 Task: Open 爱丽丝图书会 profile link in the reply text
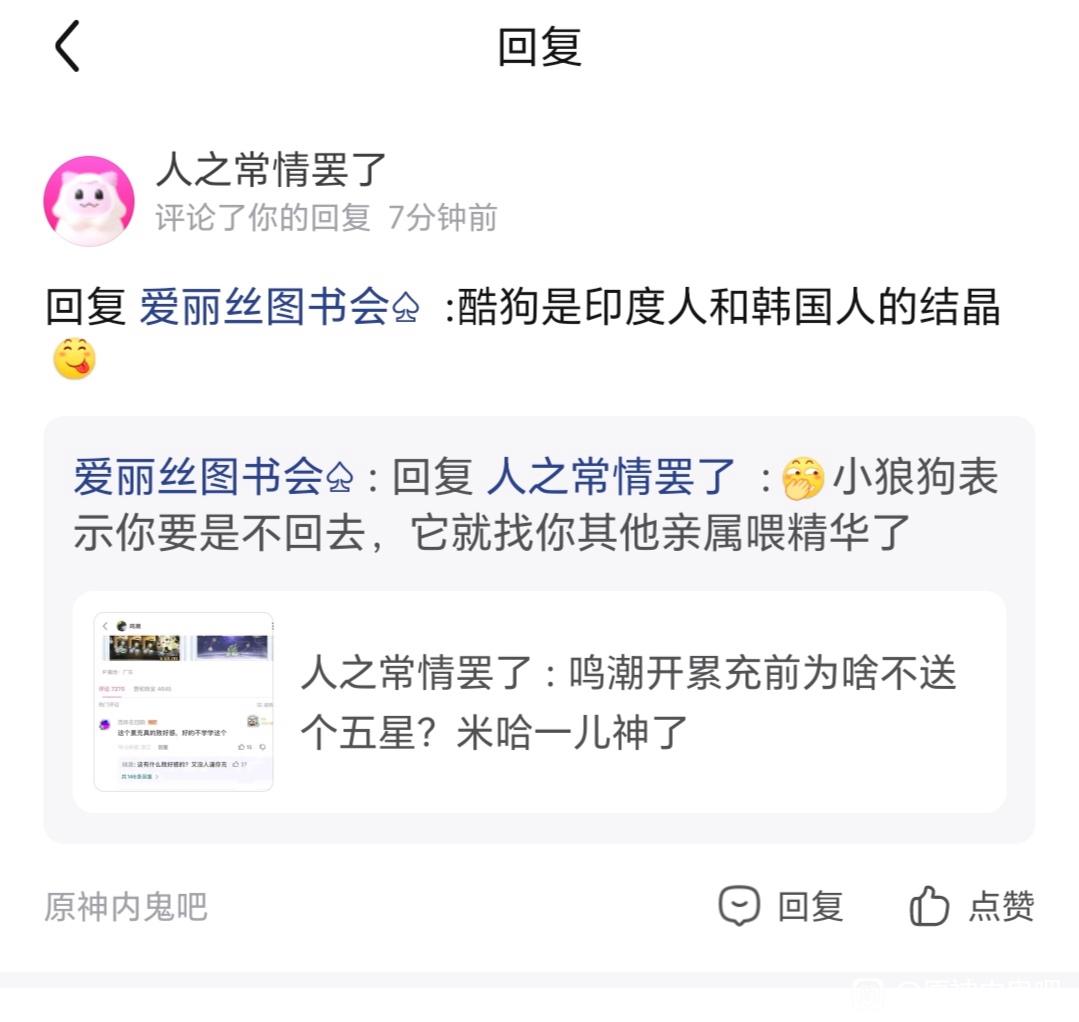point(280,307)
